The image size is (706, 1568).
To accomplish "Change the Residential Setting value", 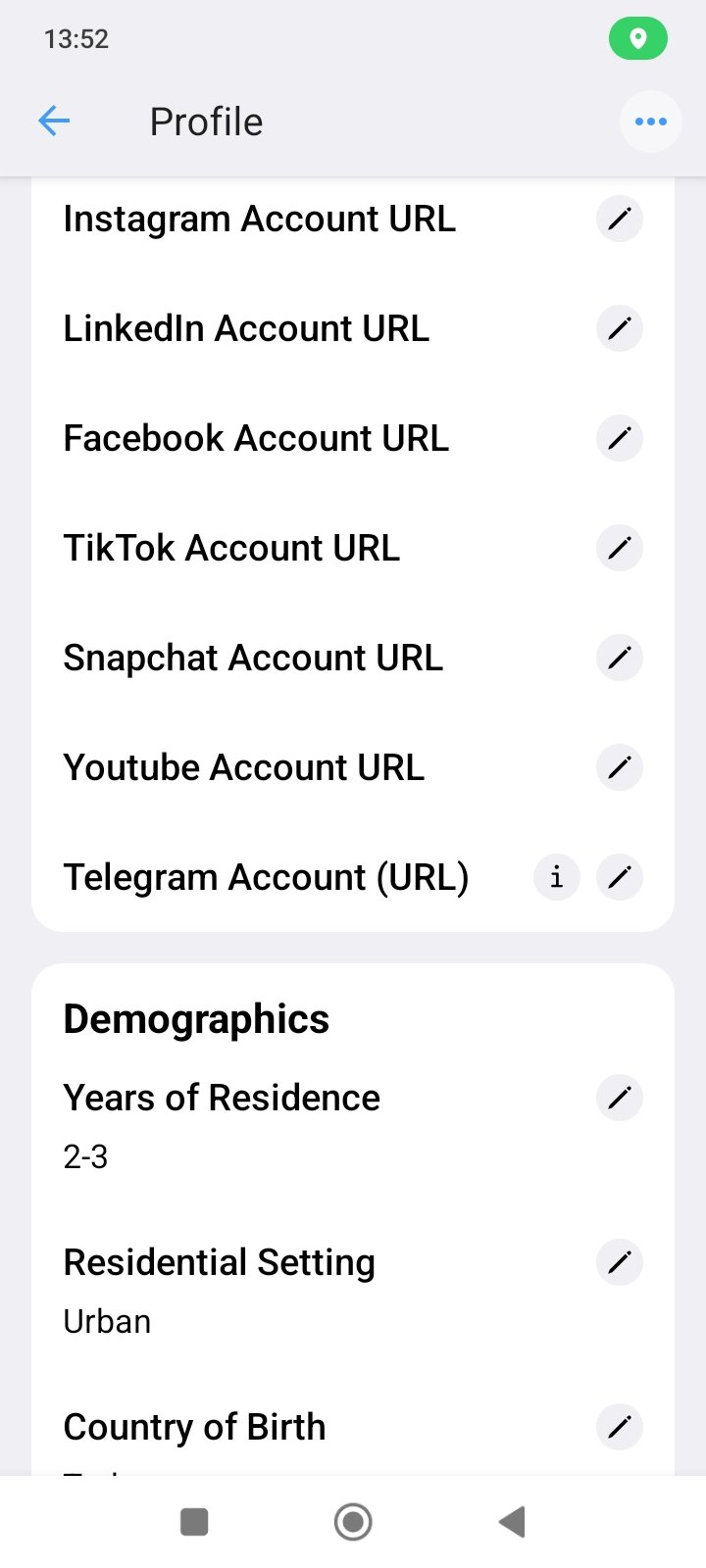I will coord(619,1262).
